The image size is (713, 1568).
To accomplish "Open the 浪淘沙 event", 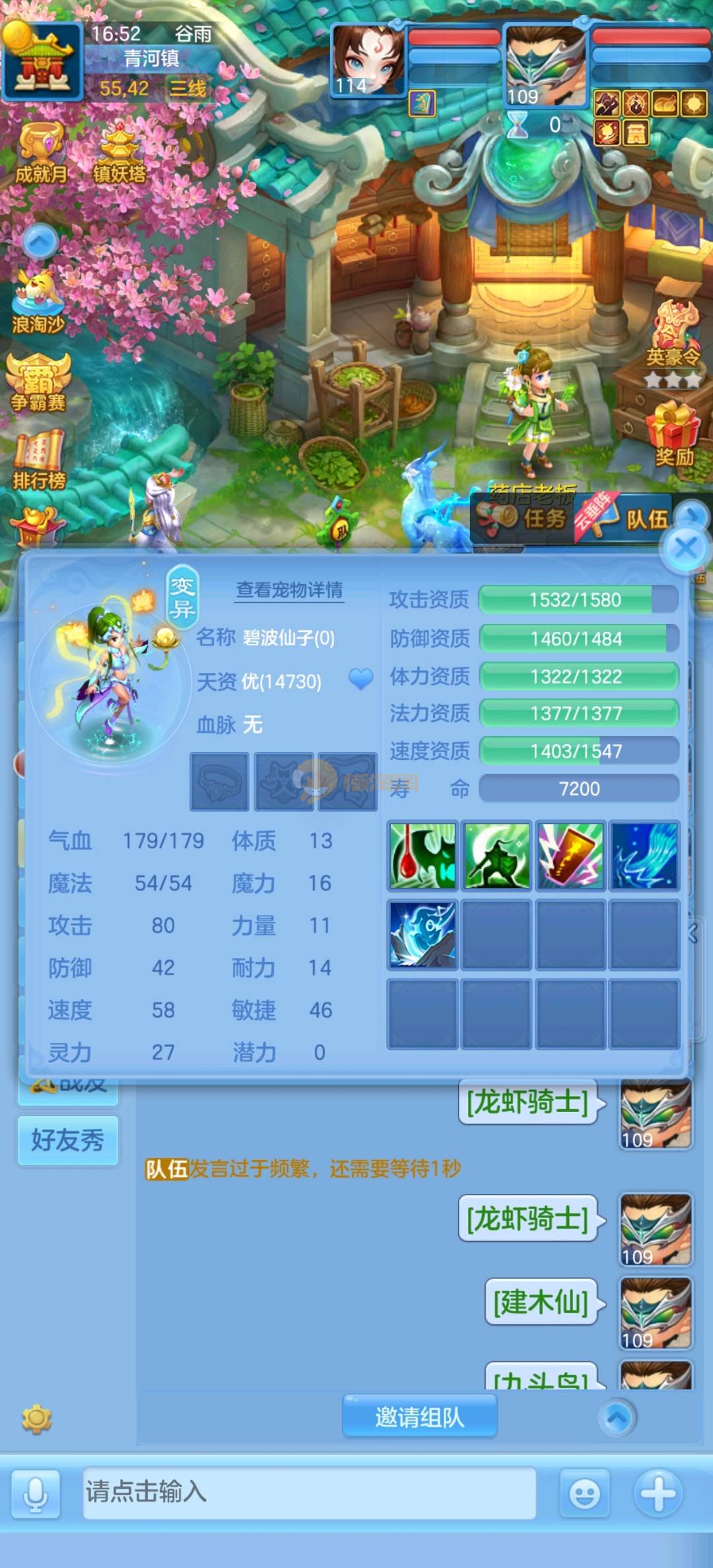I will [x=38, y=304].
